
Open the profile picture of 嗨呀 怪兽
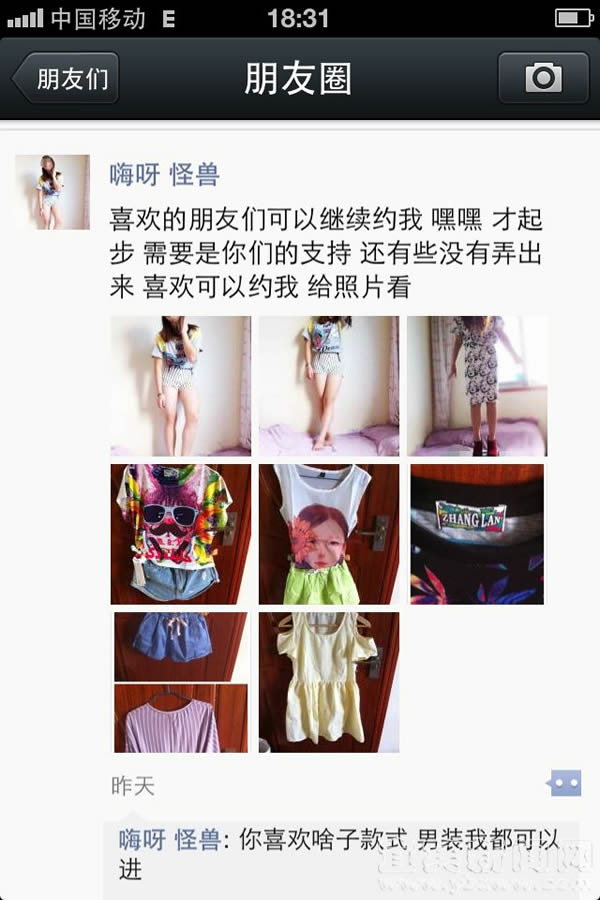52,192
